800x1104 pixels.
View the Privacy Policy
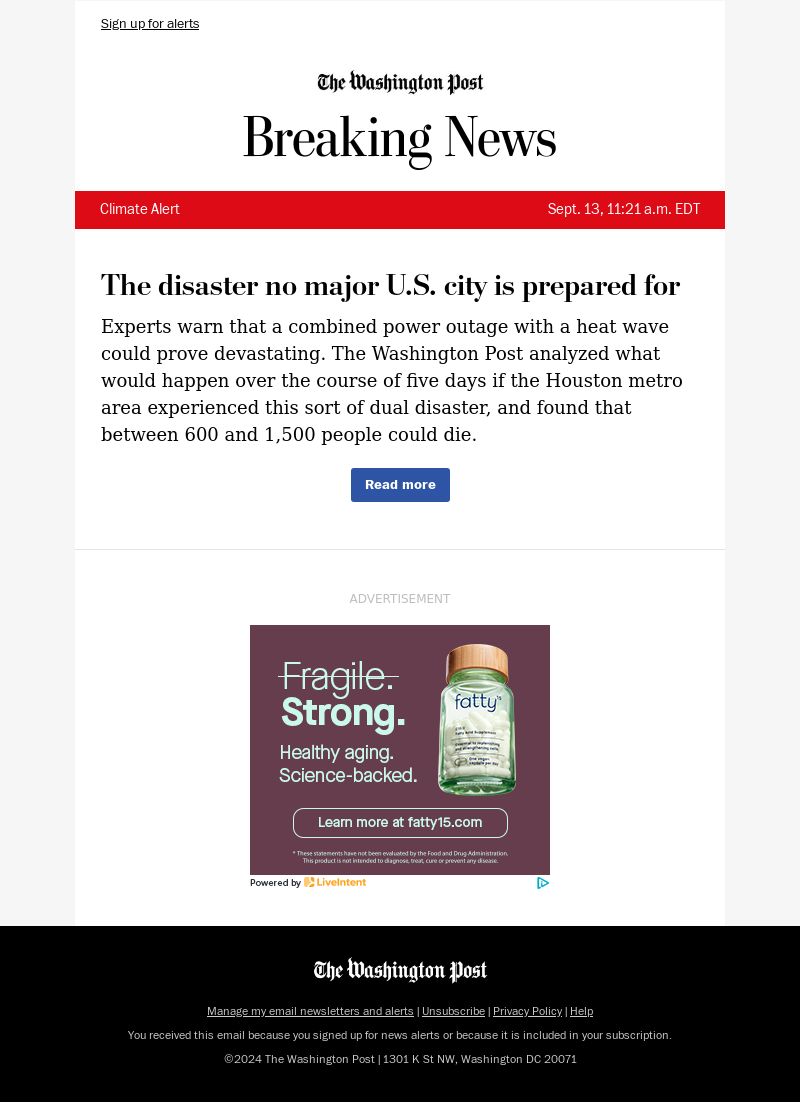point(527,1011)
